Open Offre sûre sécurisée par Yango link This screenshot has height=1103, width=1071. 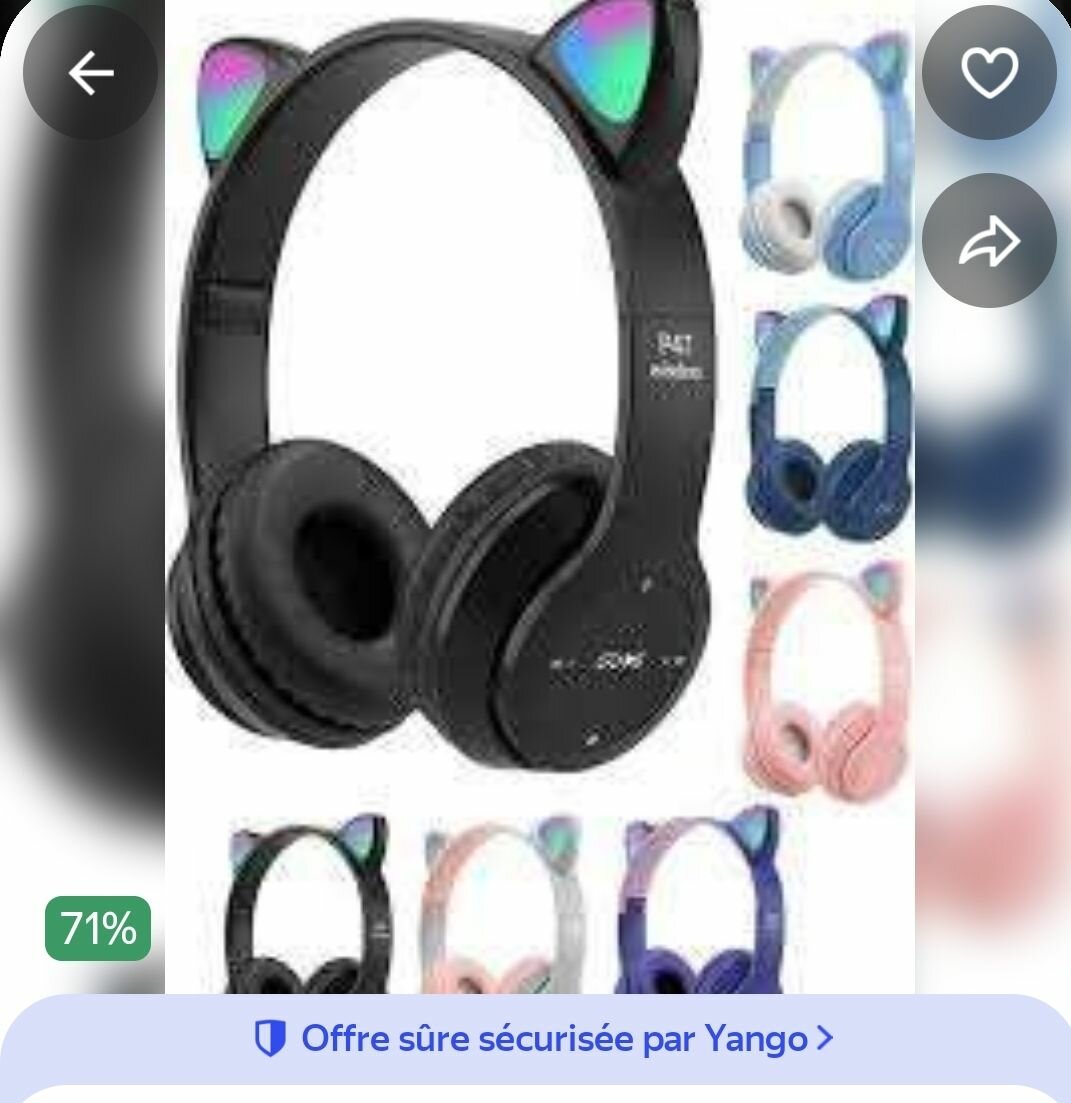(x=543, y=1039)
